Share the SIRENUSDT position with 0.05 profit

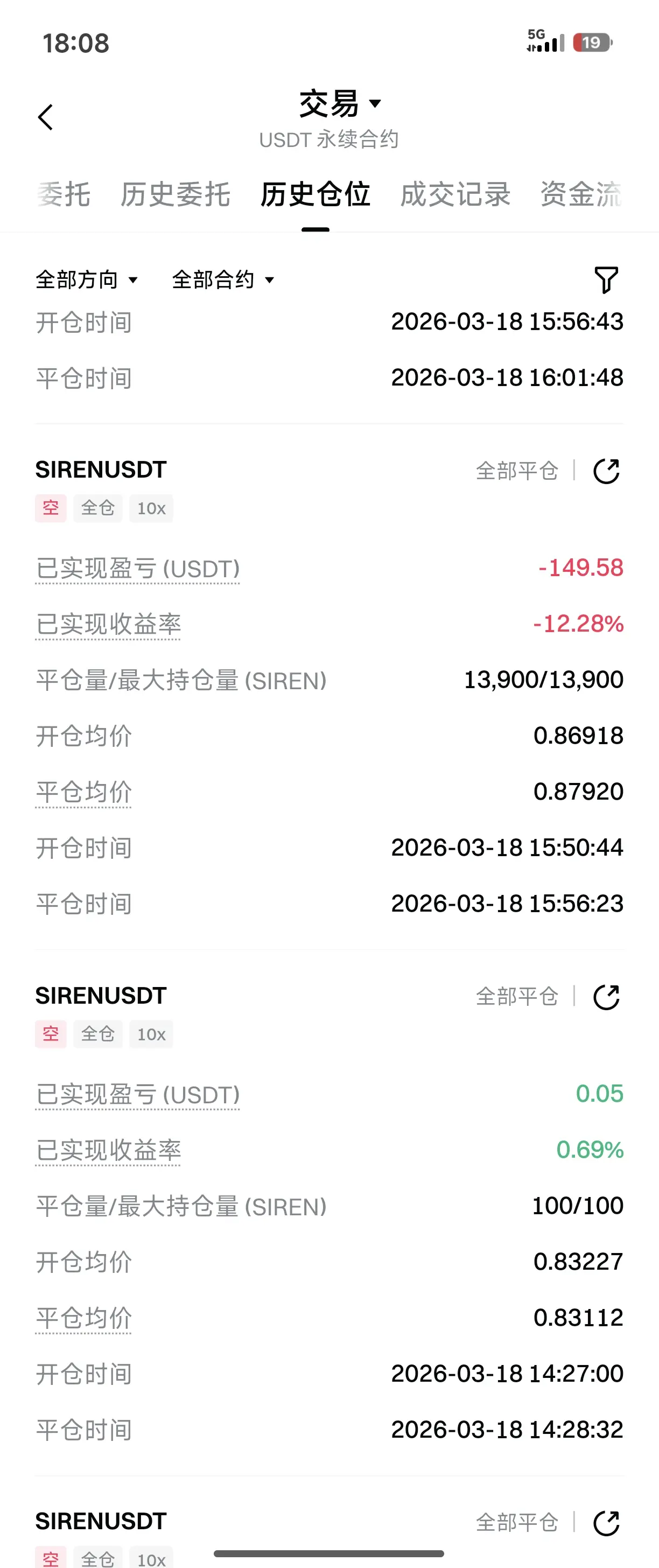tap(606, 997)
